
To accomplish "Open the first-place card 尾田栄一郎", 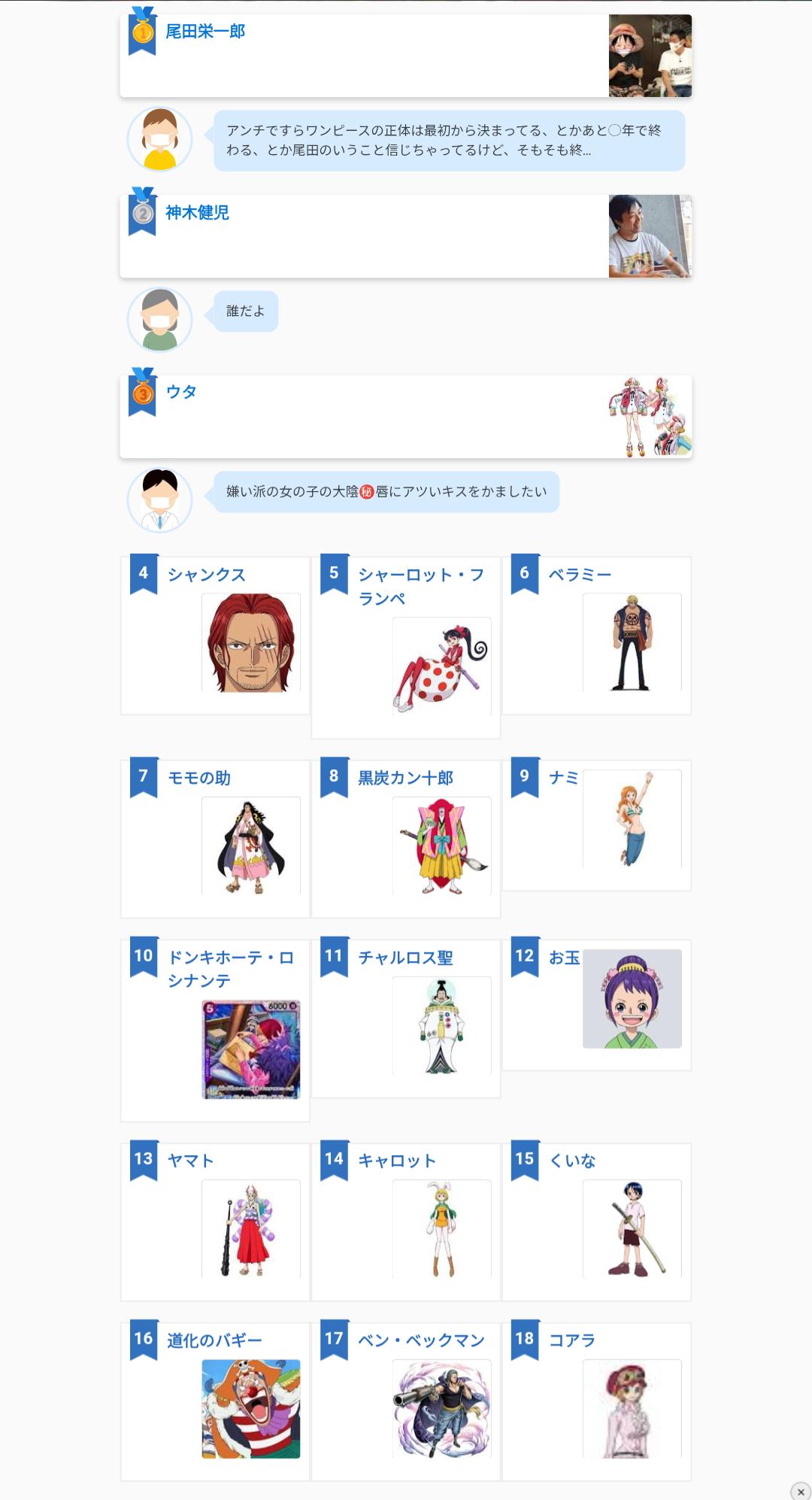I will point(406,56).
